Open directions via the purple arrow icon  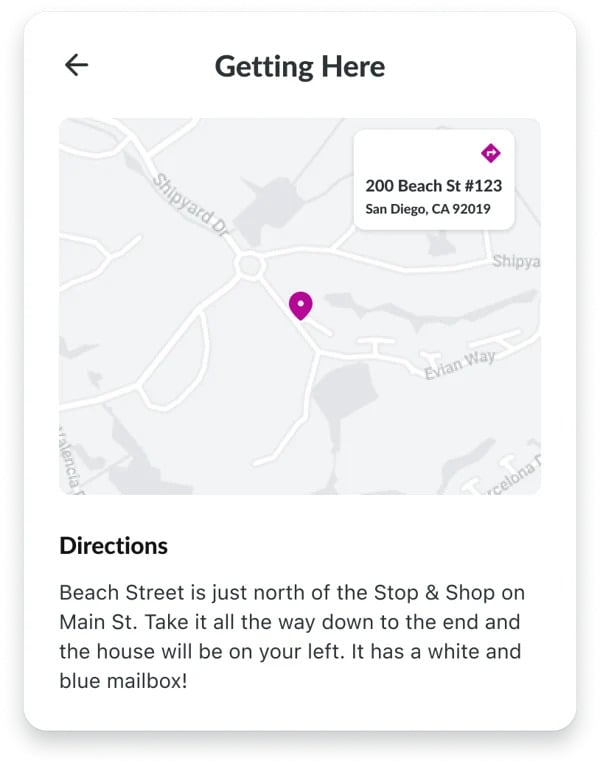pyautogui.click(x=490, y=153)
